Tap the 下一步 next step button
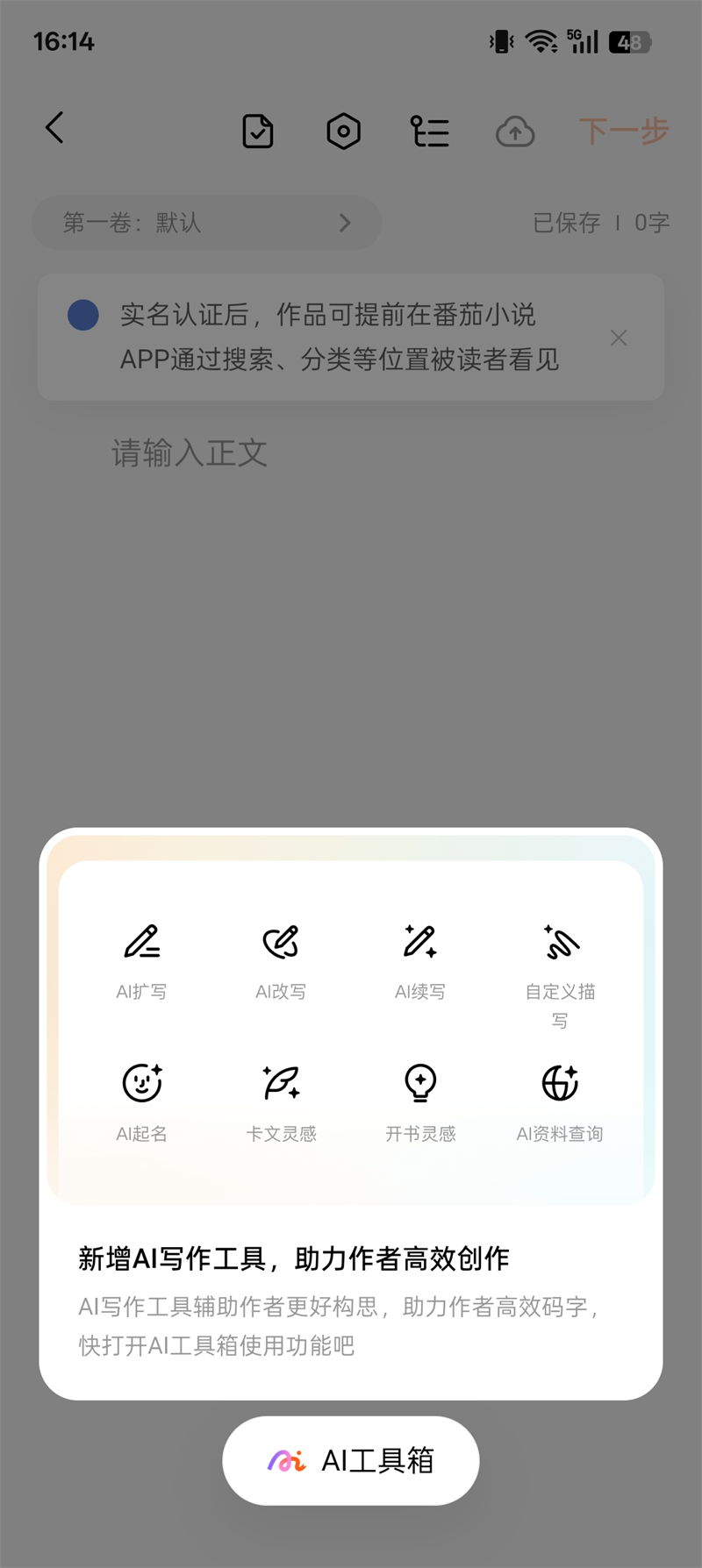 tap(624, 131)
